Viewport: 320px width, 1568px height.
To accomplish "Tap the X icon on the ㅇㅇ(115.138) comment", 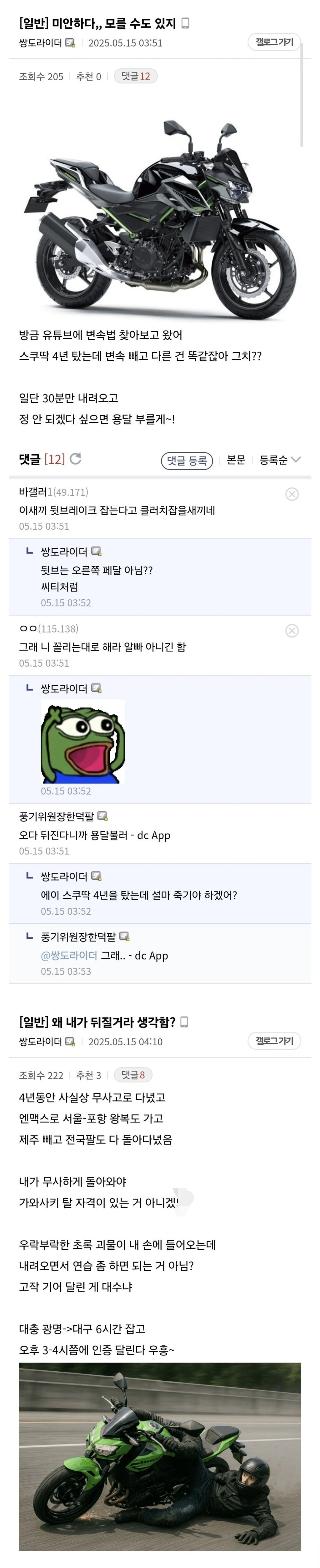I will coord(292,630).
